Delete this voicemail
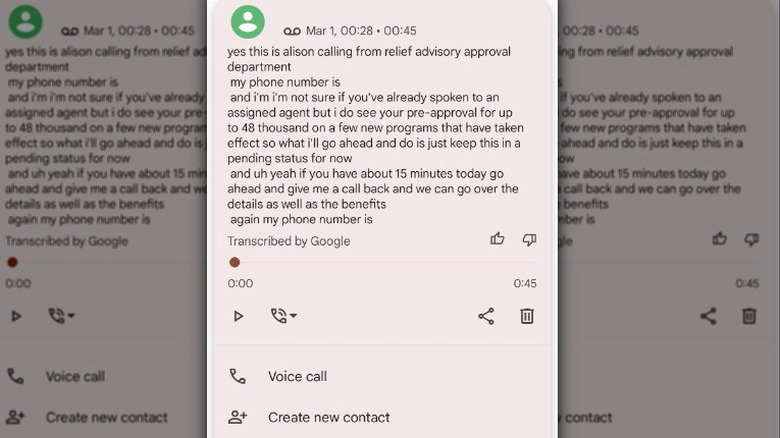780x438 pixels. pos(527,316)
